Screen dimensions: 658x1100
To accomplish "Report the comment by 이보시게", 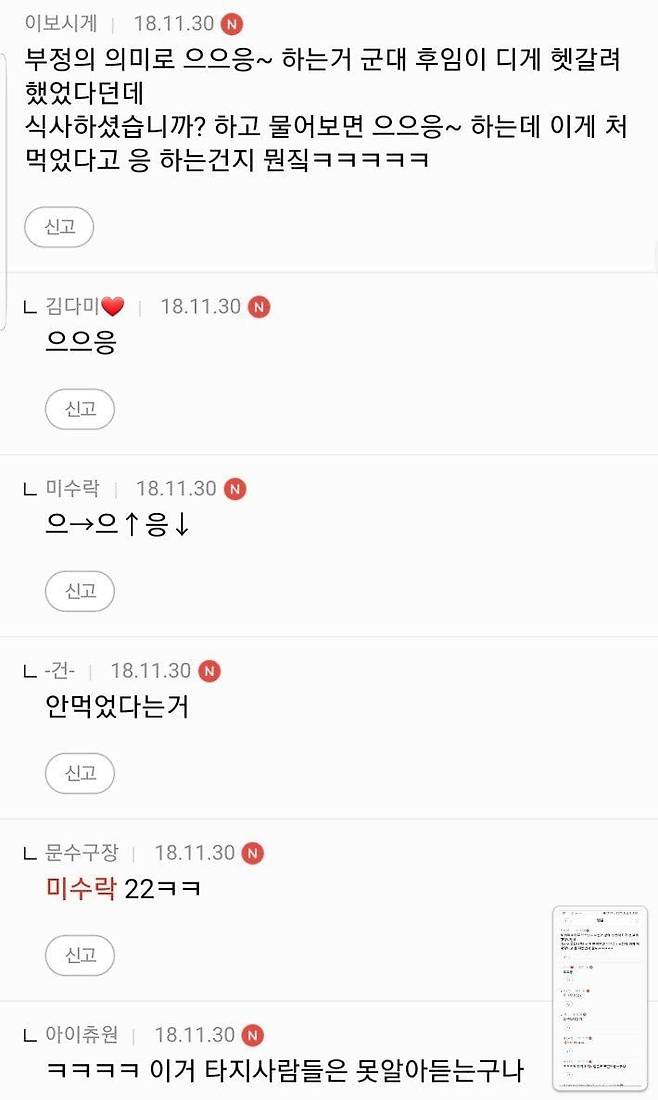I will [x=59, y=227].
